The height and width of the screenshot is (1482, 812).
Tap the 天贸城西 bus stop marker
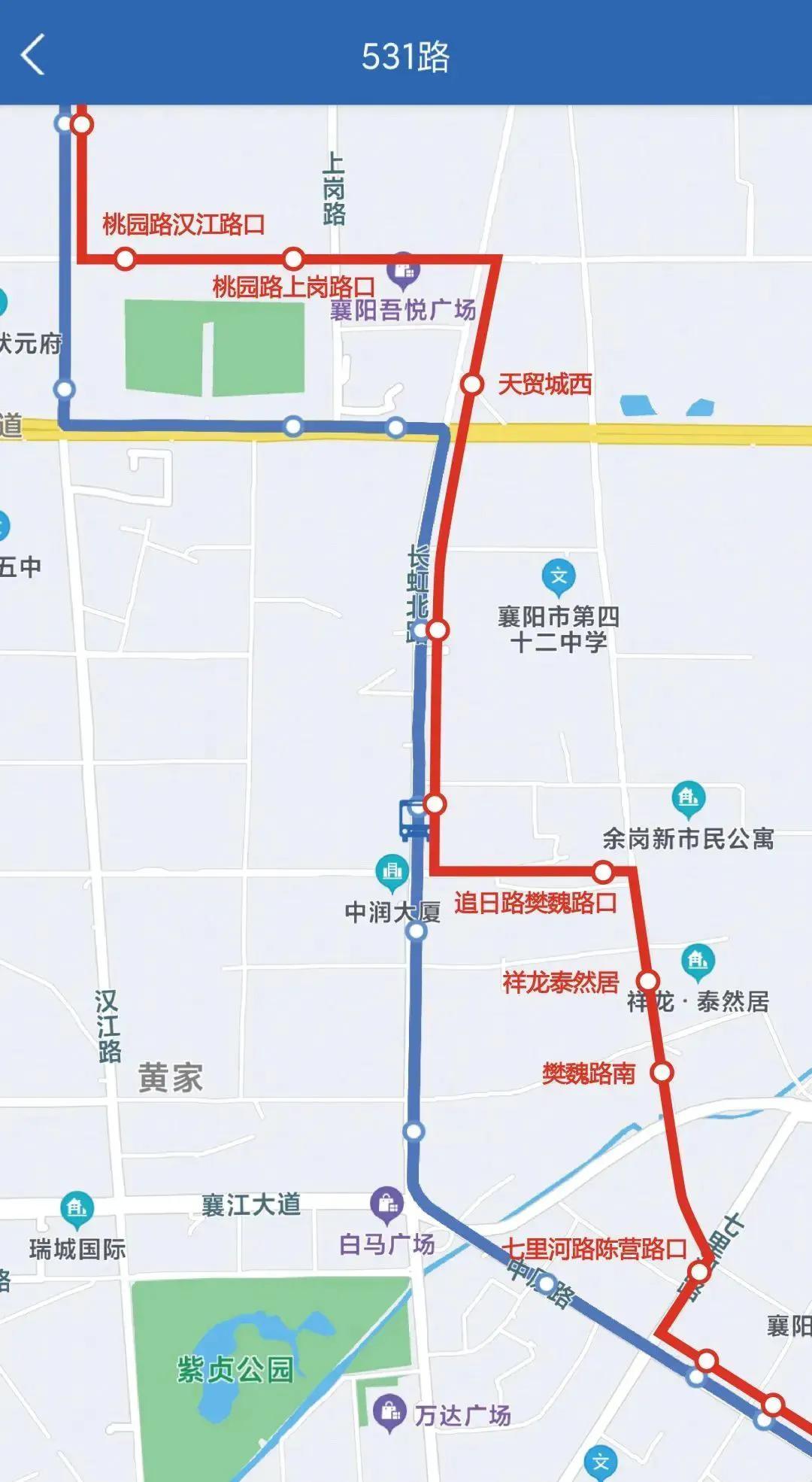coord(472,384)
